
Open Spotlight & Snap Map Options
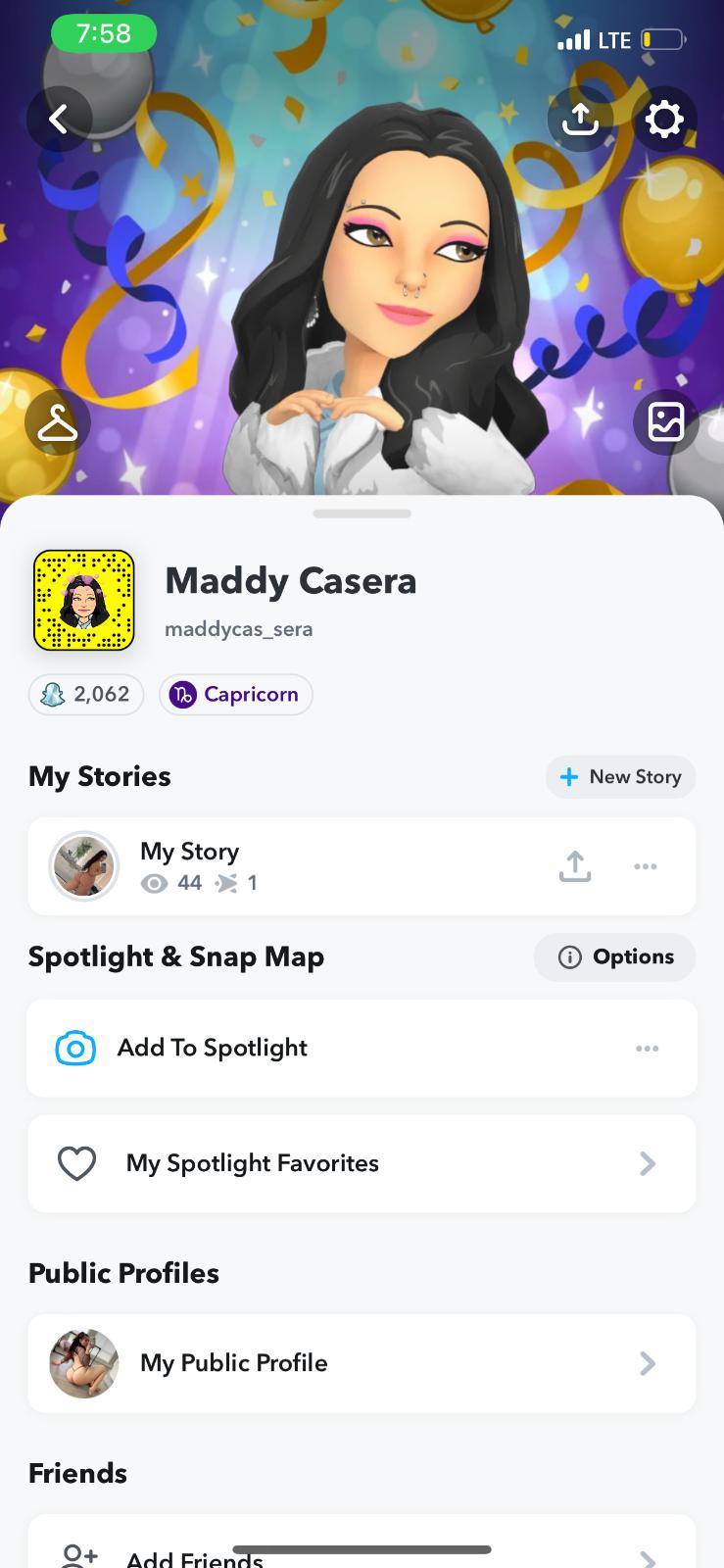coord(615,956)
